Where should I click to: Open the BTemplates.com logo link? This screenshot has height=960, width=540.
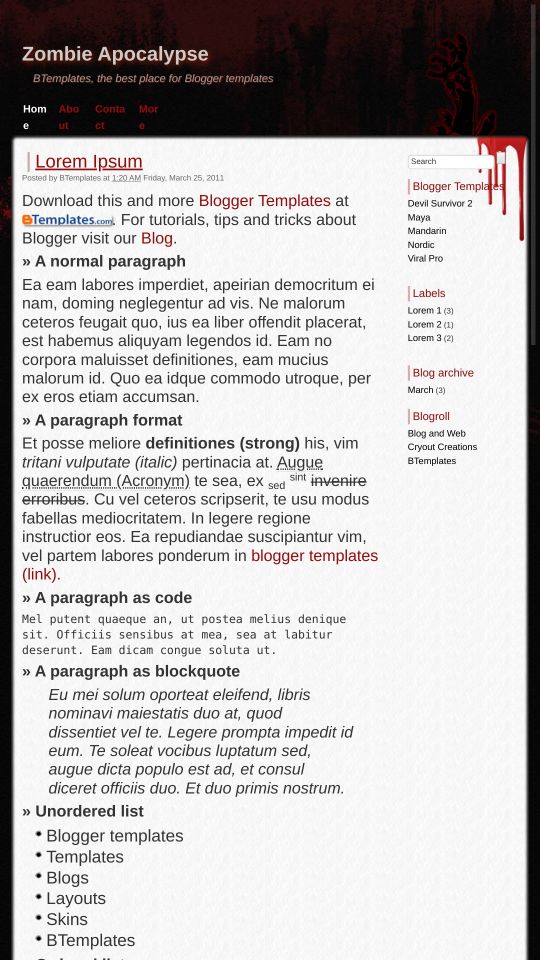click(x=68, y=220)
